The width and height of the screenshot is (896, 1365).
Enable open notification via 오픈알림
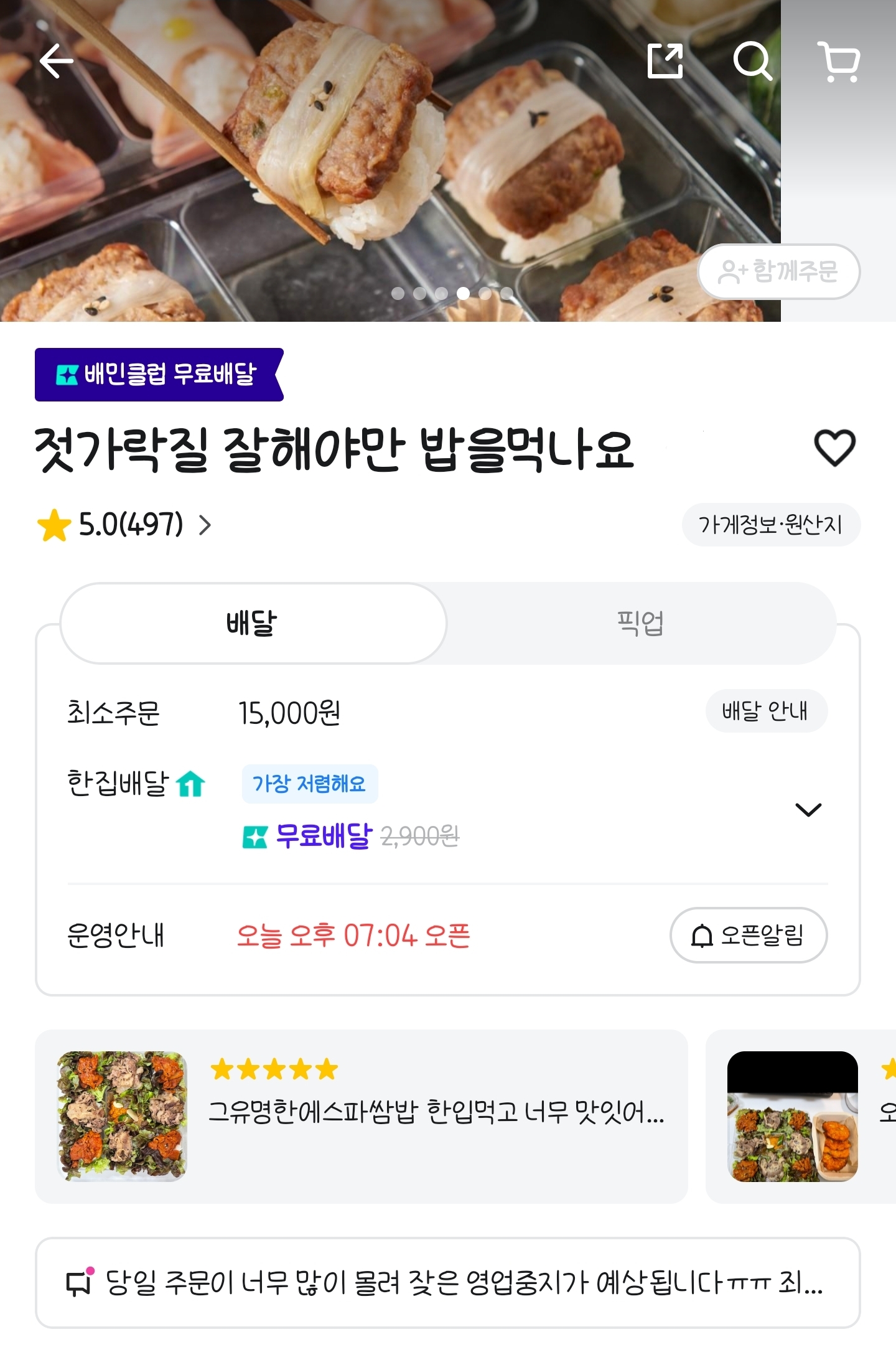pos(746,936)
